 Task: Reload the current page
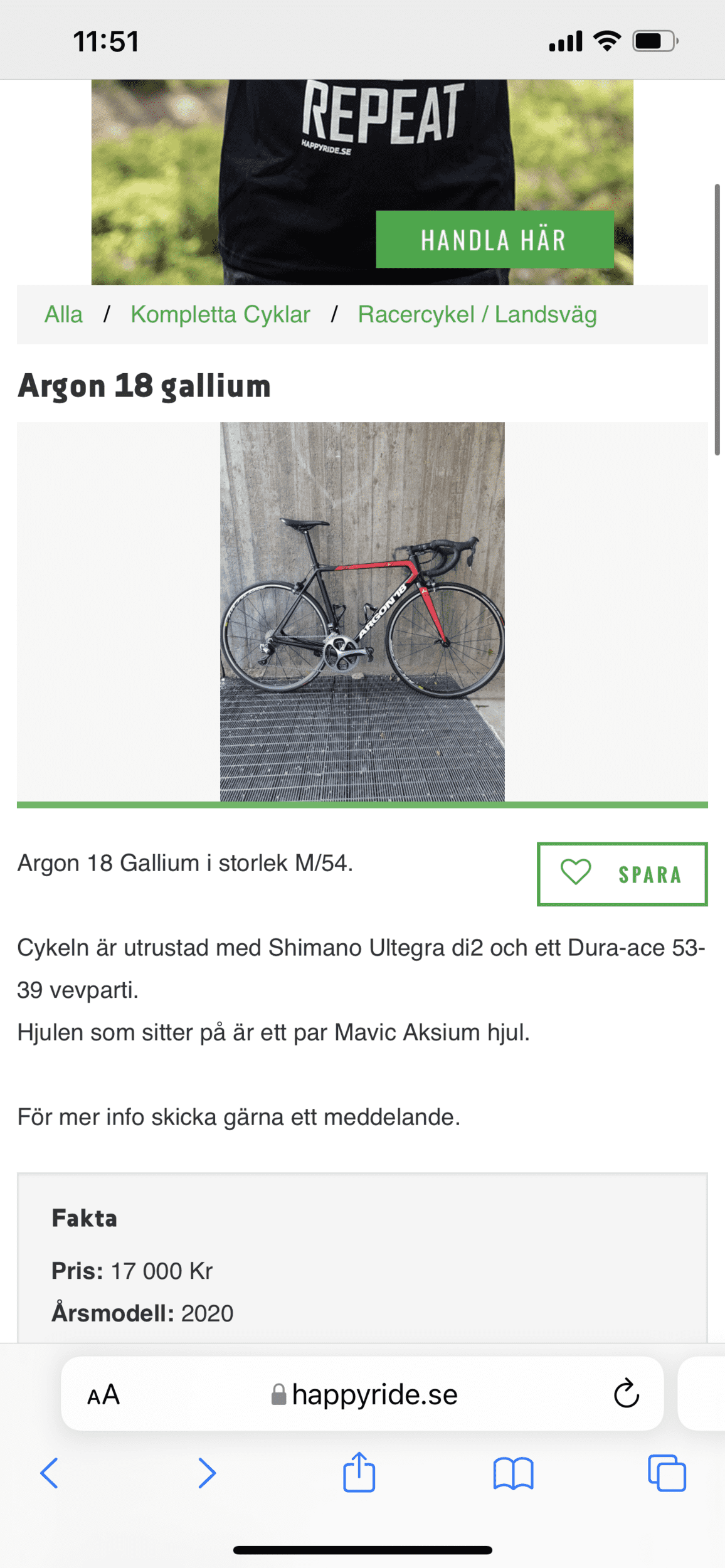(x=626, y=1394)
